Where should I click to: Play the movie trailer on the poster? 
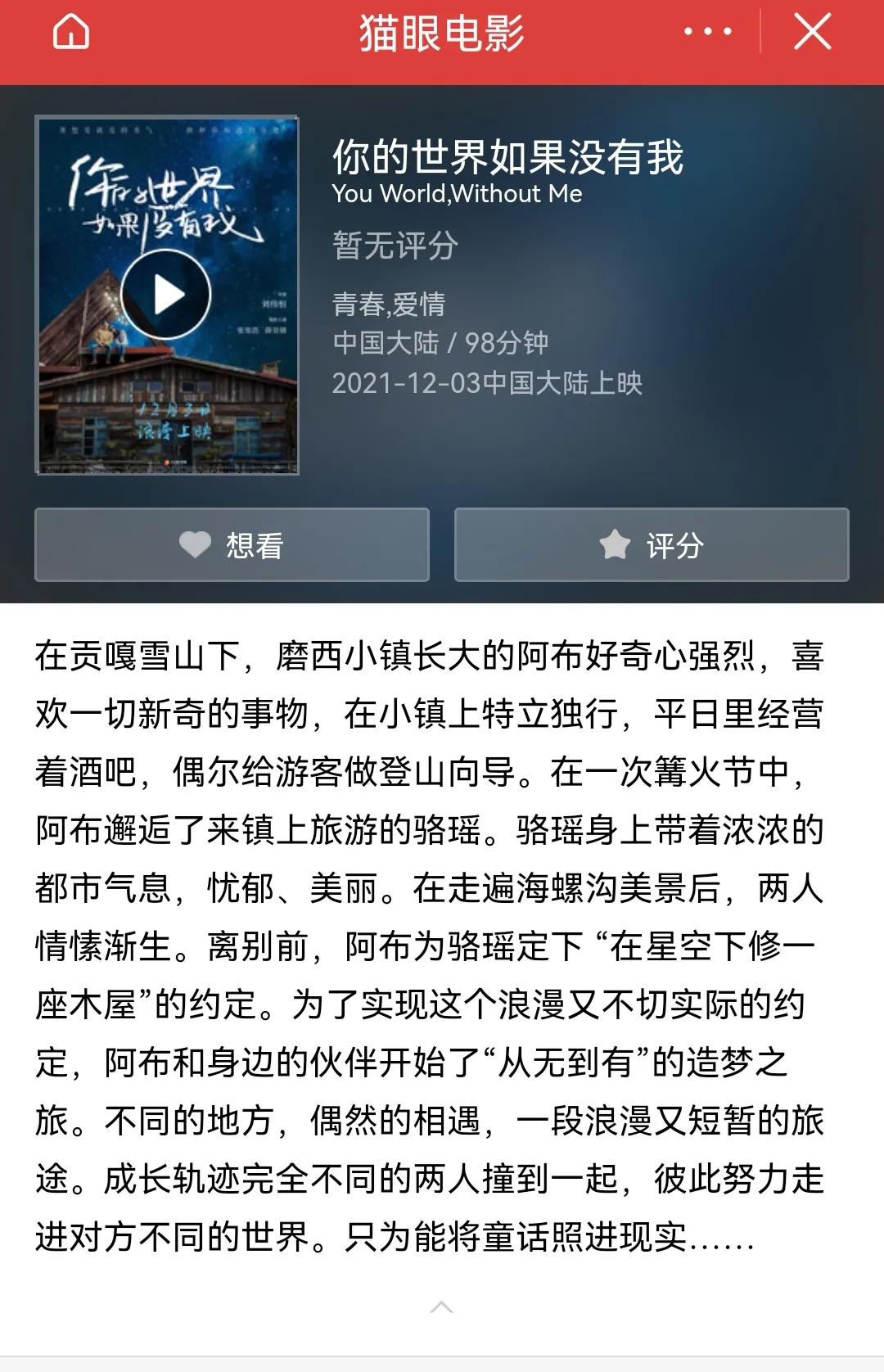click(166, 295)
